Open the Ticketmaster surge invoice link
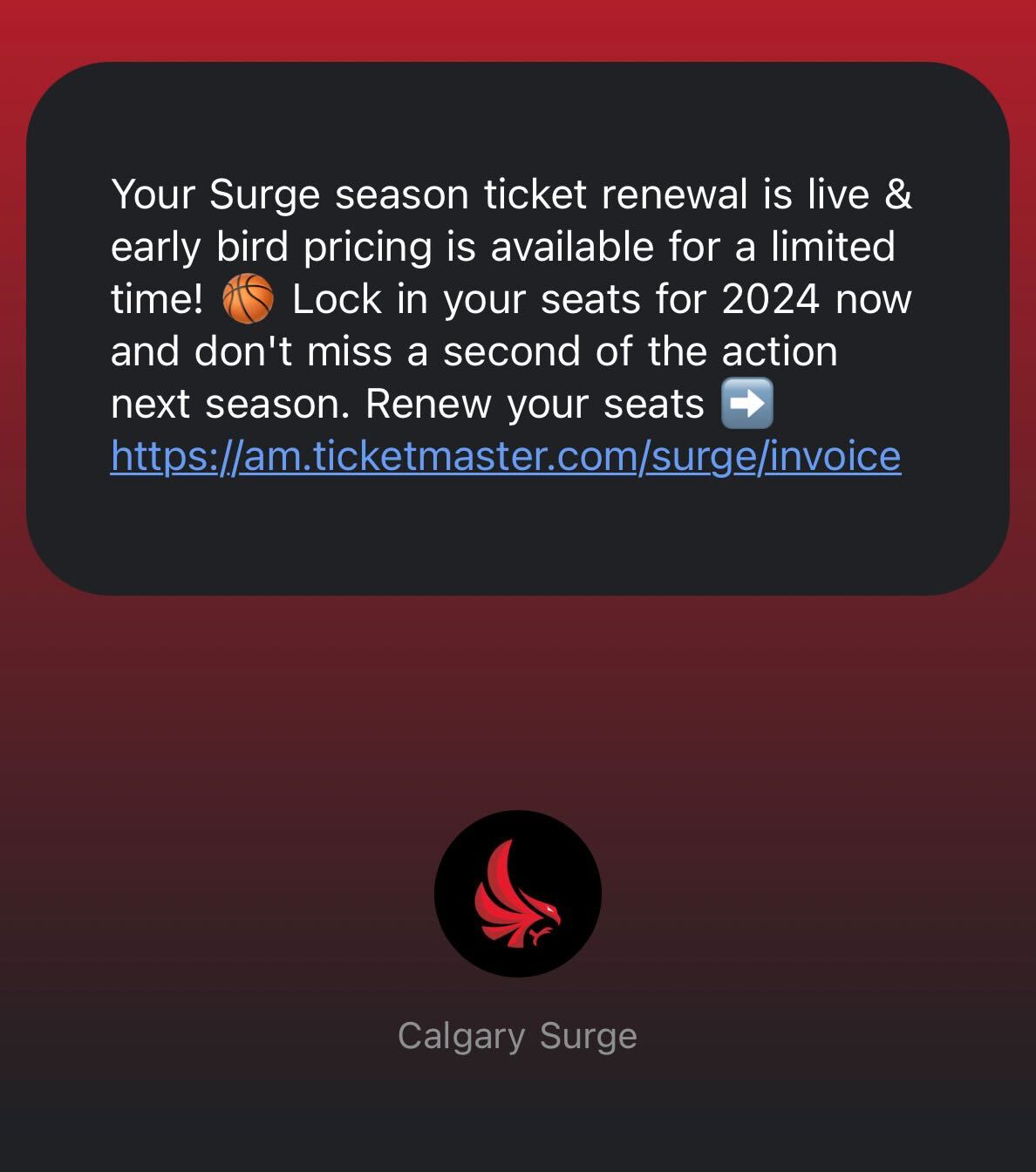Image resolution: width=1036 pixels, height=1172 pixels. [506, 456]
